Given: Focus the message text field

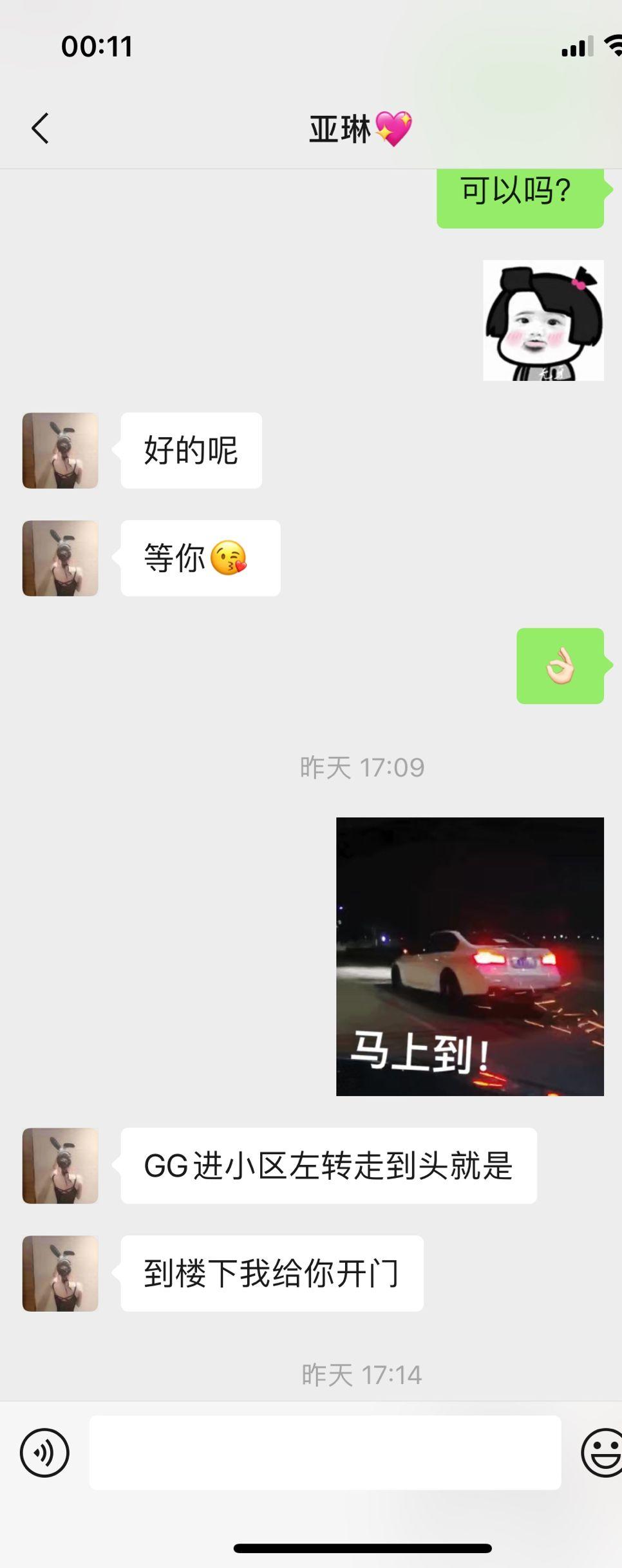Looking at the screenshot, I should point(325,1452).
